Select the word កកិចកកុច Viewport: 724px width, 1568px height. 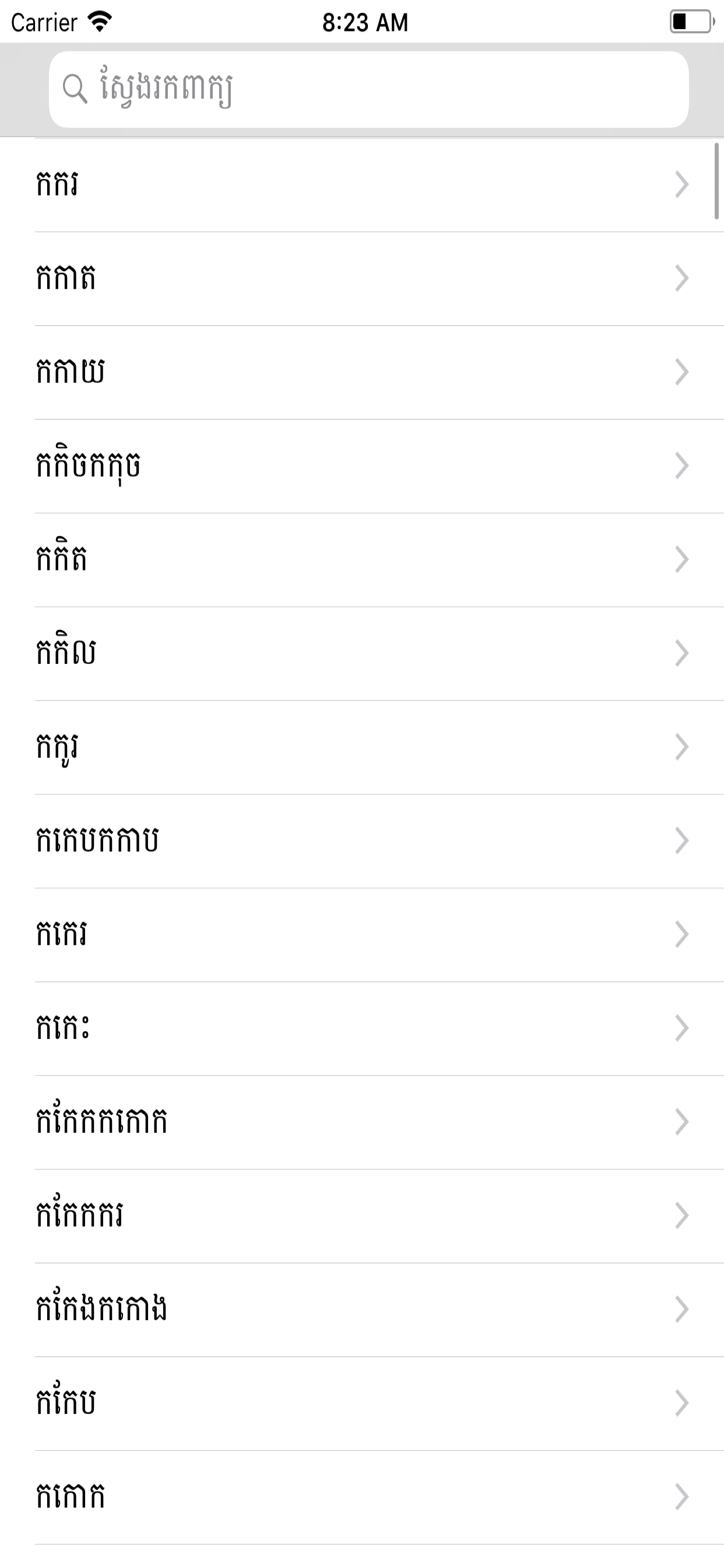[x=88, y=466]
